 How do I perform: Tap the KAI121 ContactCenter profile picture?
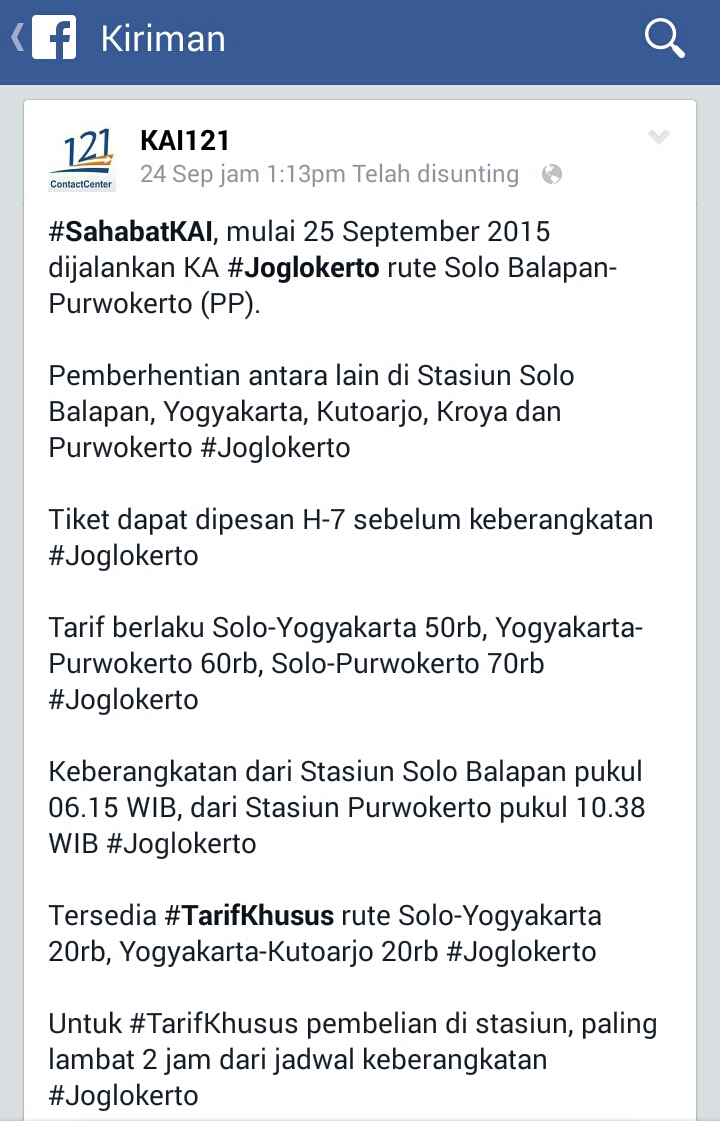pyautogui.click(x=82, y=158)
